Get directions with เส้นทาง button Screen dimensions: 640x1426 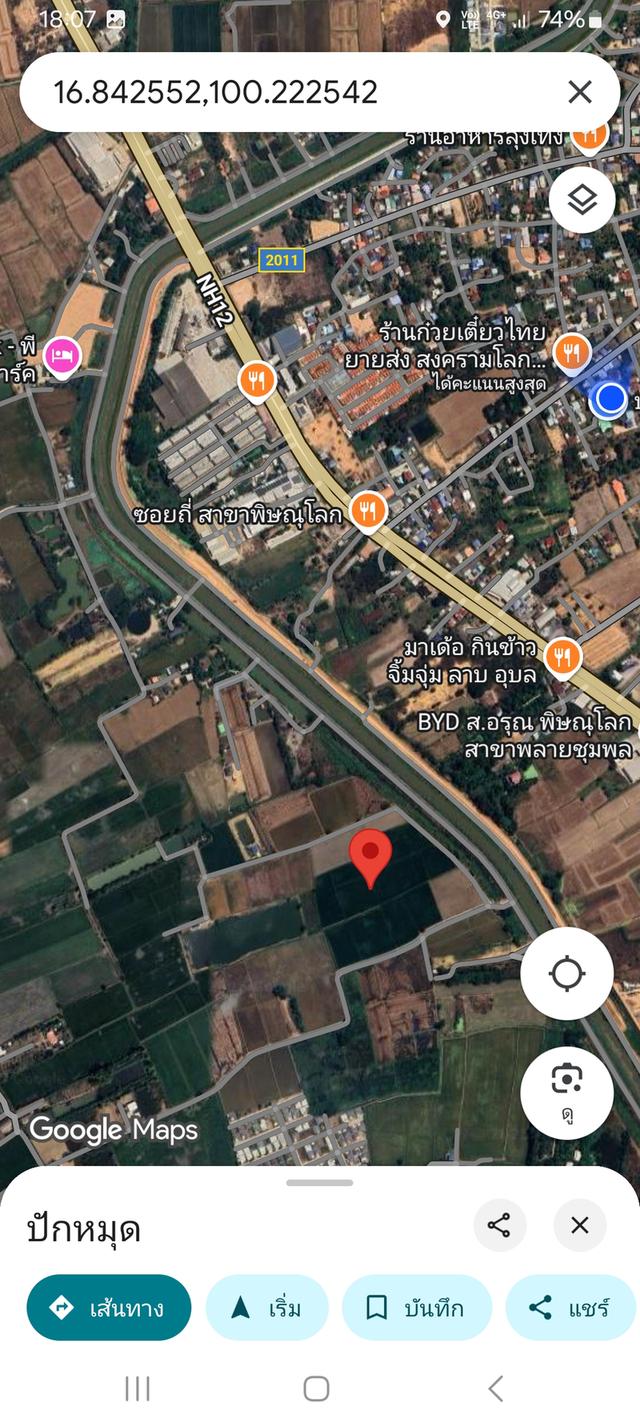click(x=109, y=1307)
